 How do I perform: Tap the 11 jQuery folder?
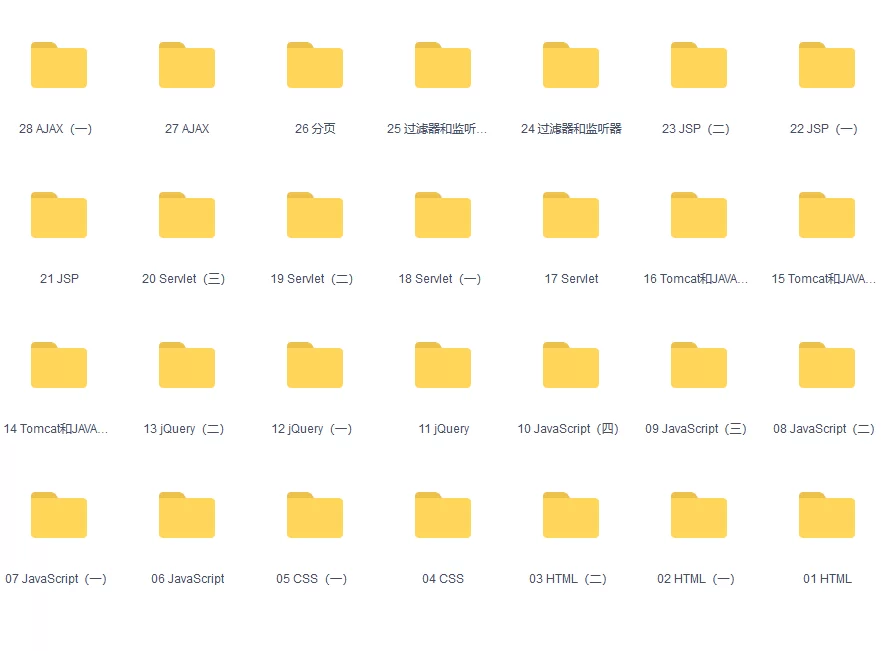[443, 366]
